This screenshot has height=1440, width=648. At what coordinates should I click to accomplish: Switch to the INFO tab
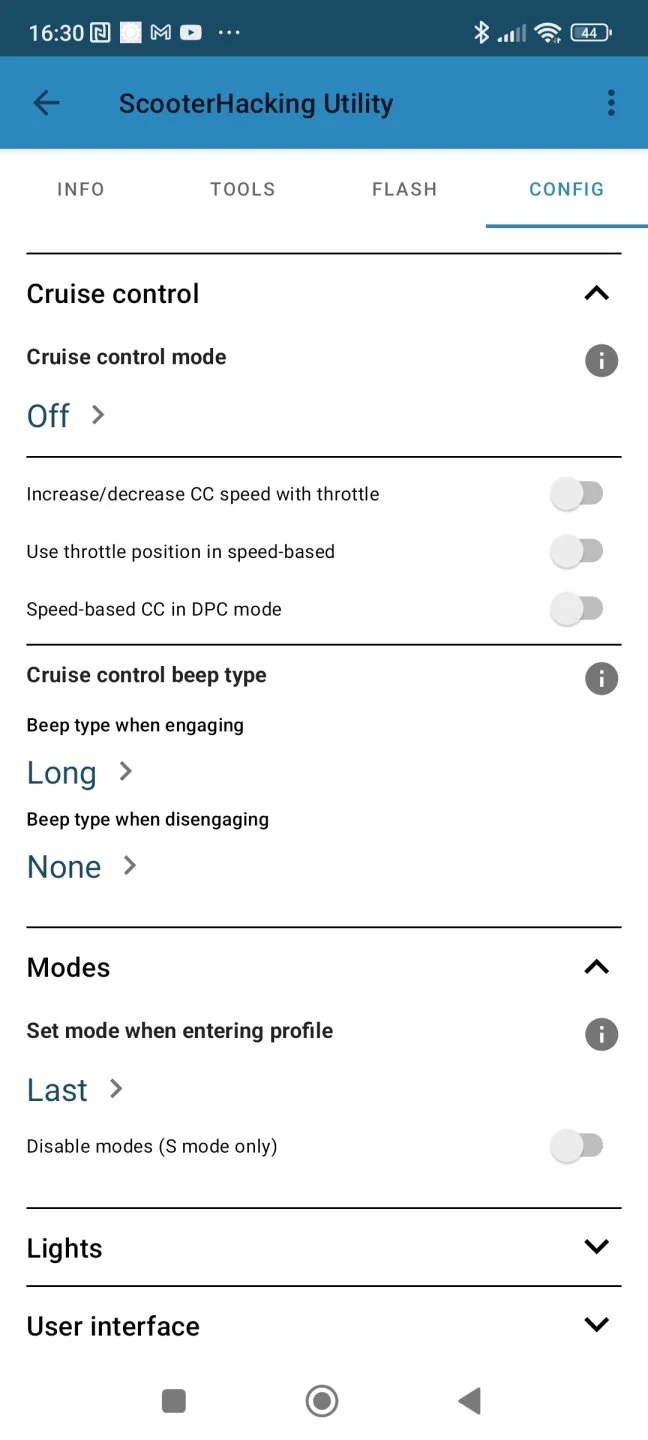click(x=81, y=189)
